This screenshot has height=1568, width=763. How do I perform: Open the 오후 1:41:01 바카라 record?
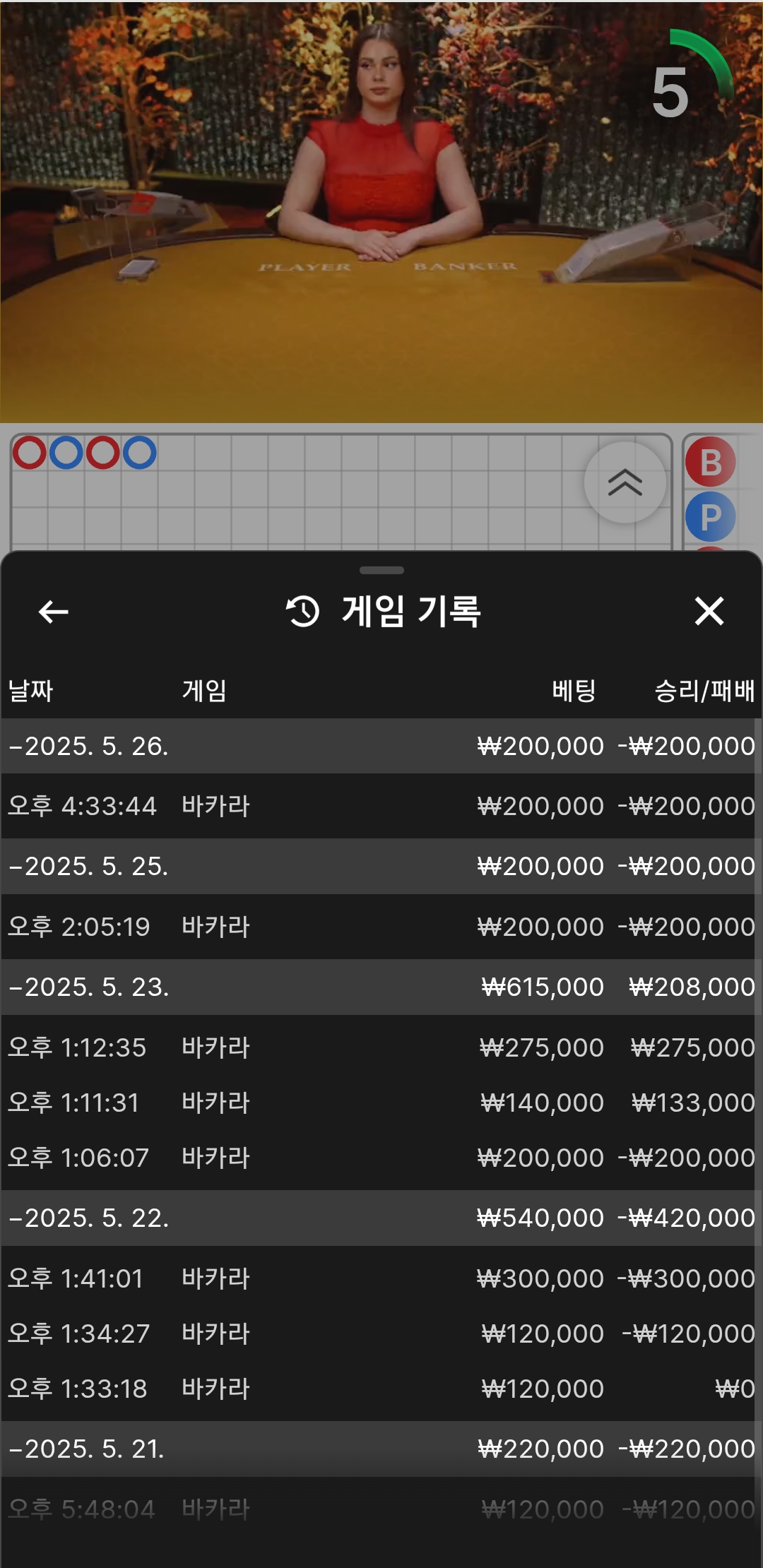coord(381,1278)
